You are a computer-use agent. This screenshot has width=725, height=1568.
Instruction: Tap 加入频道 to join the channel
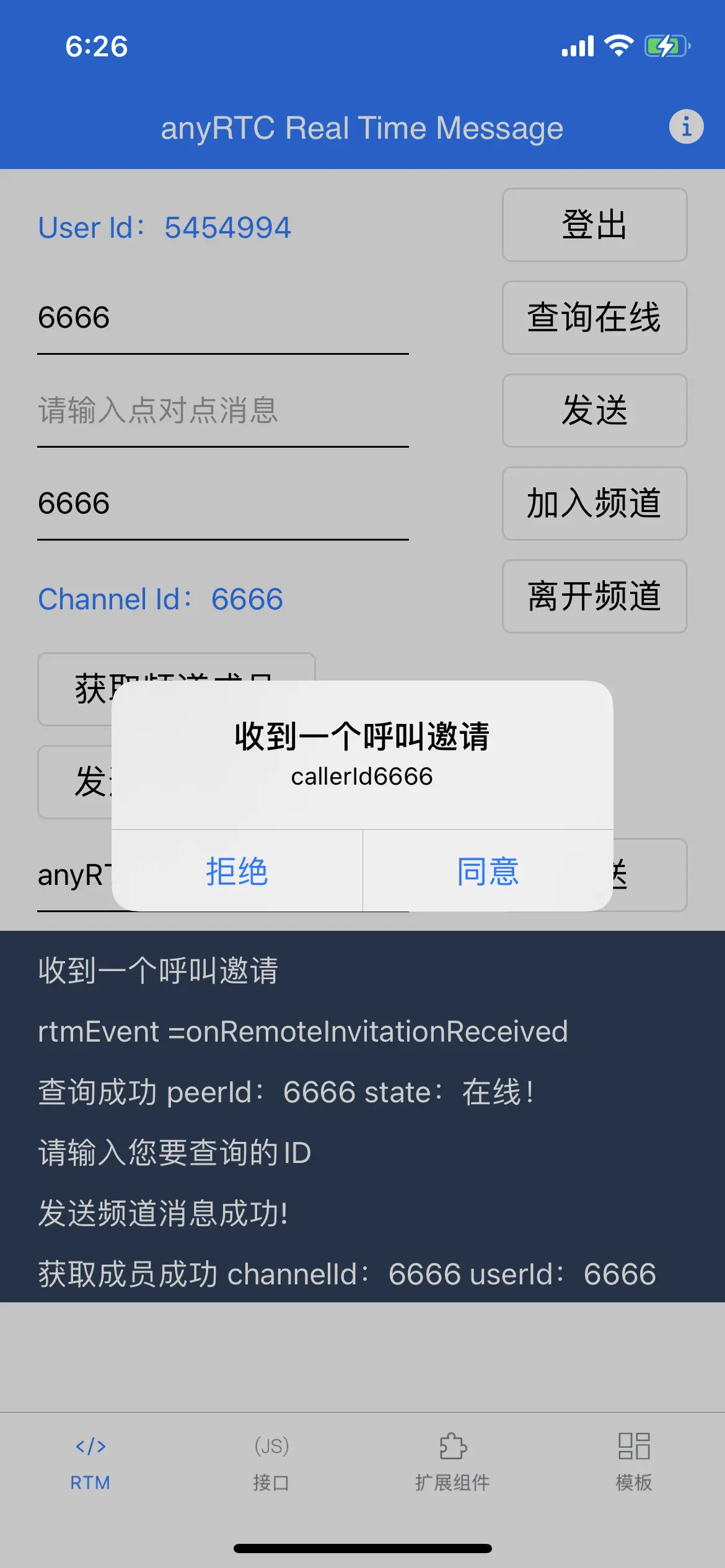[594, 503]
